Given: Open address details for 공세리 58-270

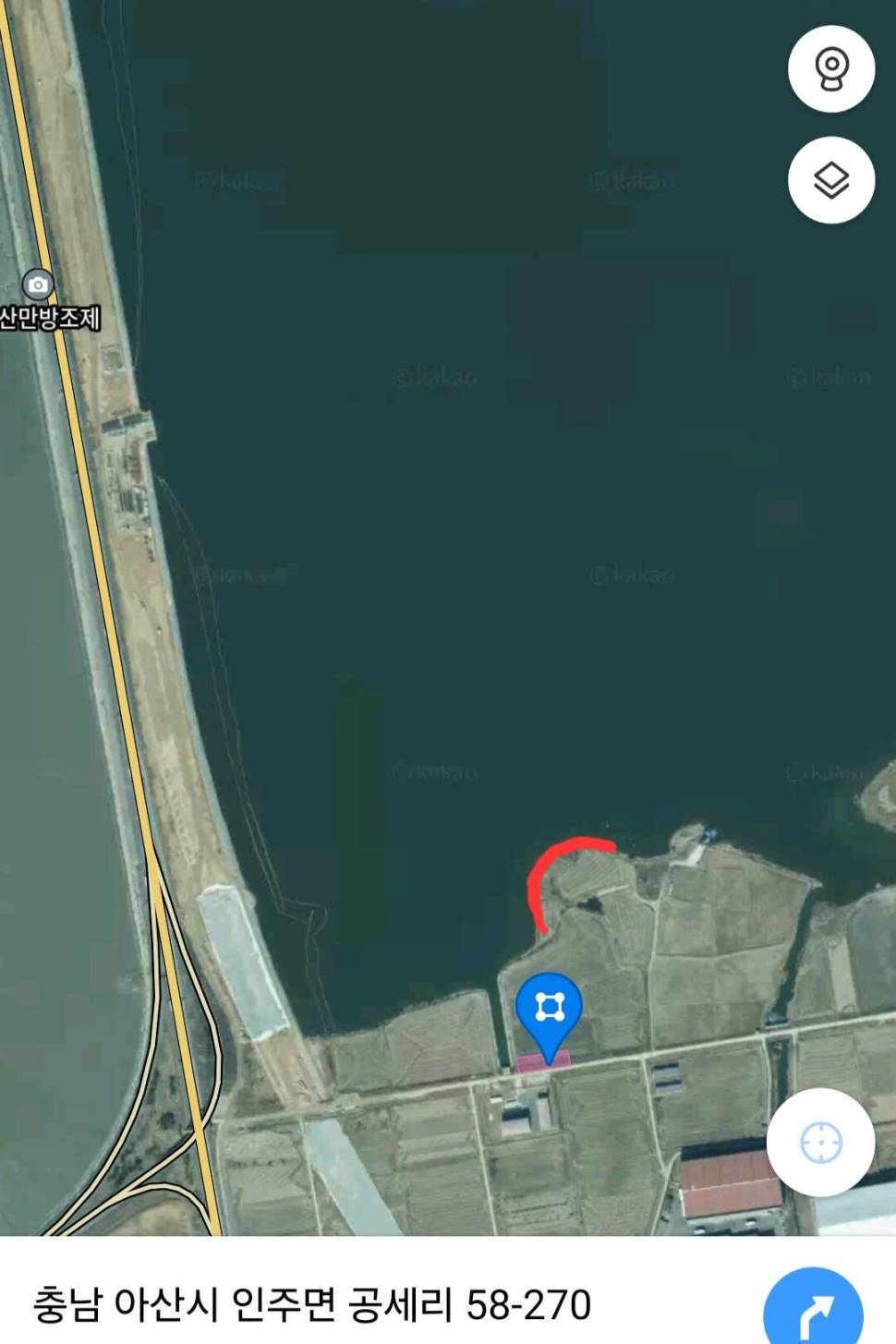Looking at the screenshot, I should tap(312, 1304).
